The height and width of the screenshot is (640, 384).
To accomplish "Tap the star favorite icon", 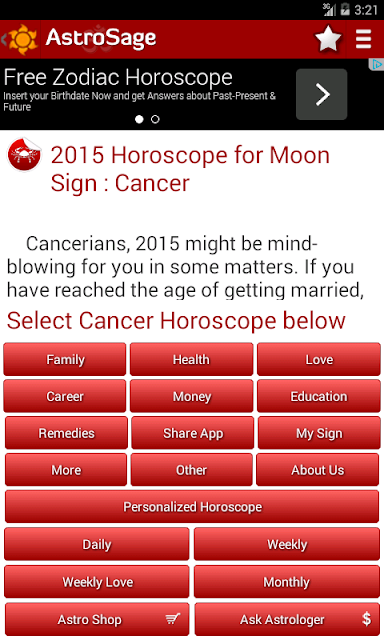I will click(x=328, y=39).
